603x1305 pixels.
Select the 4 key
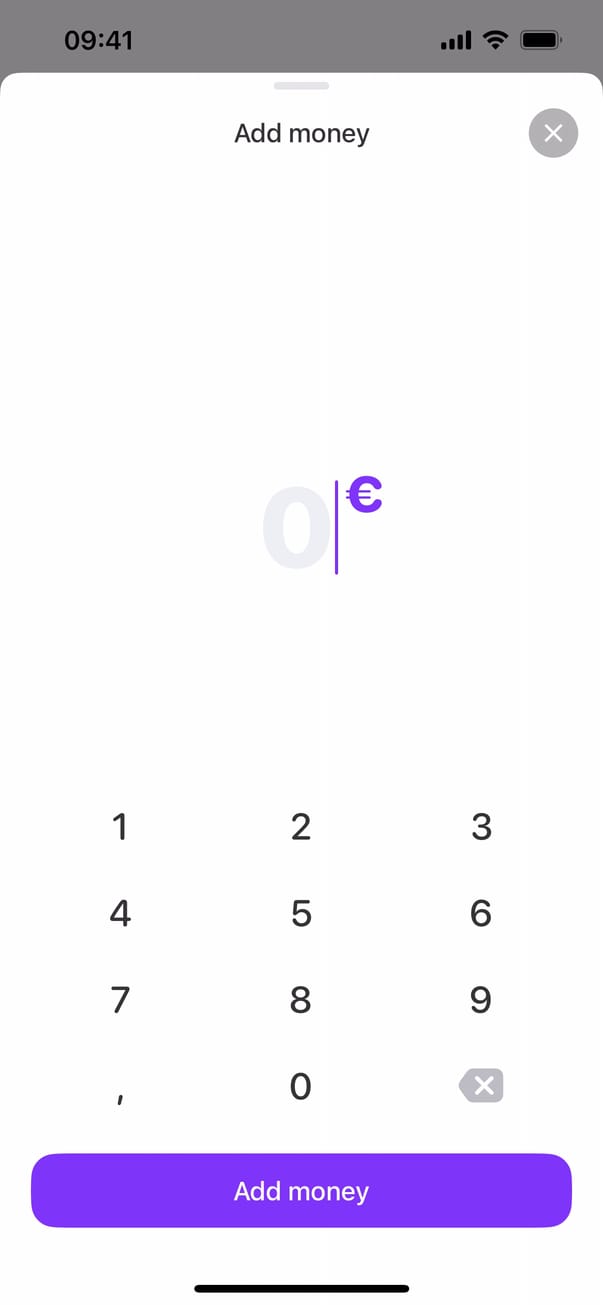(120, 913)
